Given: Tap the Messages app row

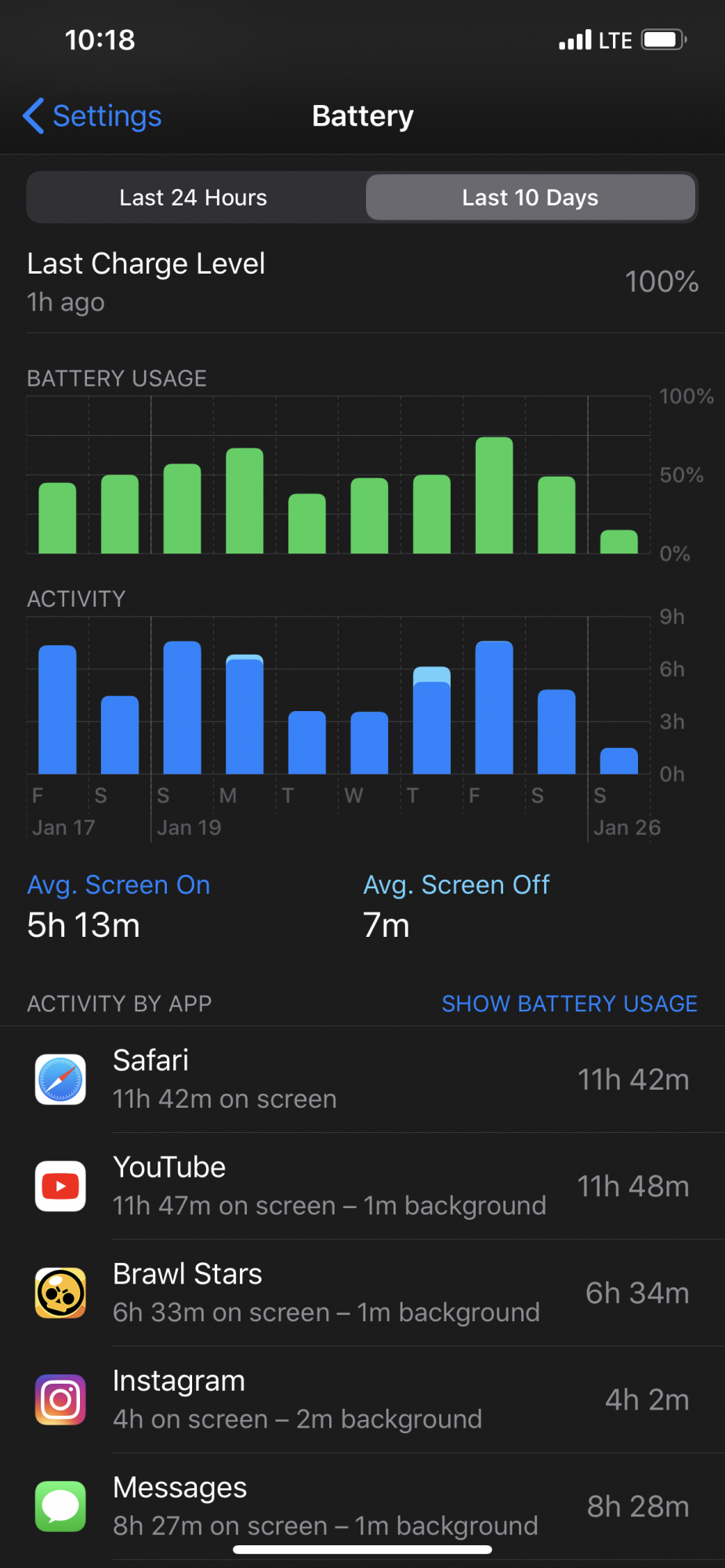Looking at the screenshot, I should 362,1506.
